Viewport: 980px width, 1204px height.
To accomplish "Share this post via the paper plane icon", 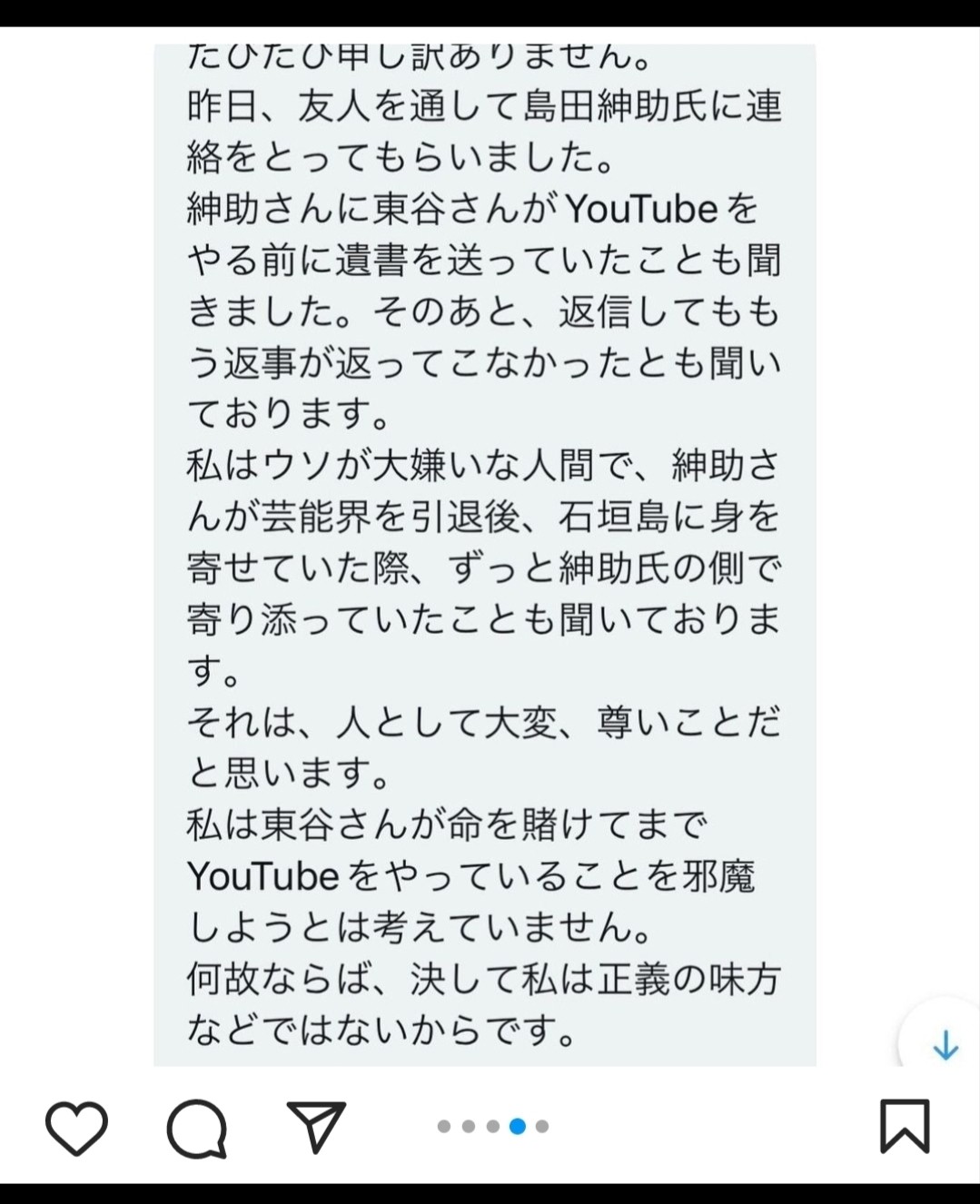I will coord(316,1127).
